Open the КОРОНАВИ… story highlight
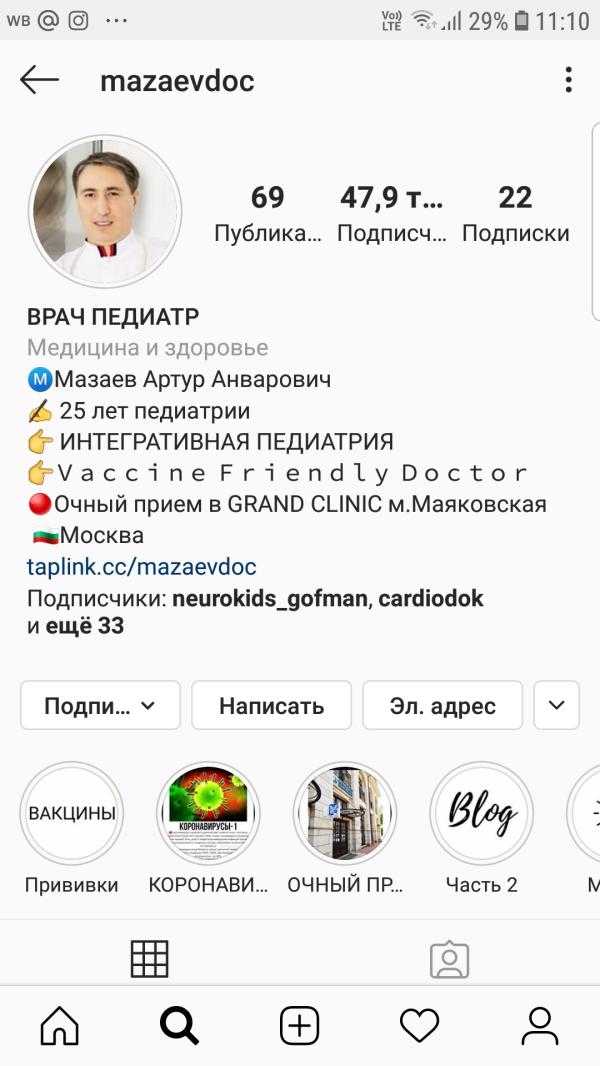The height and width of the screenshot is (1066, 600). pyautogui.click(x=208, y=813)
